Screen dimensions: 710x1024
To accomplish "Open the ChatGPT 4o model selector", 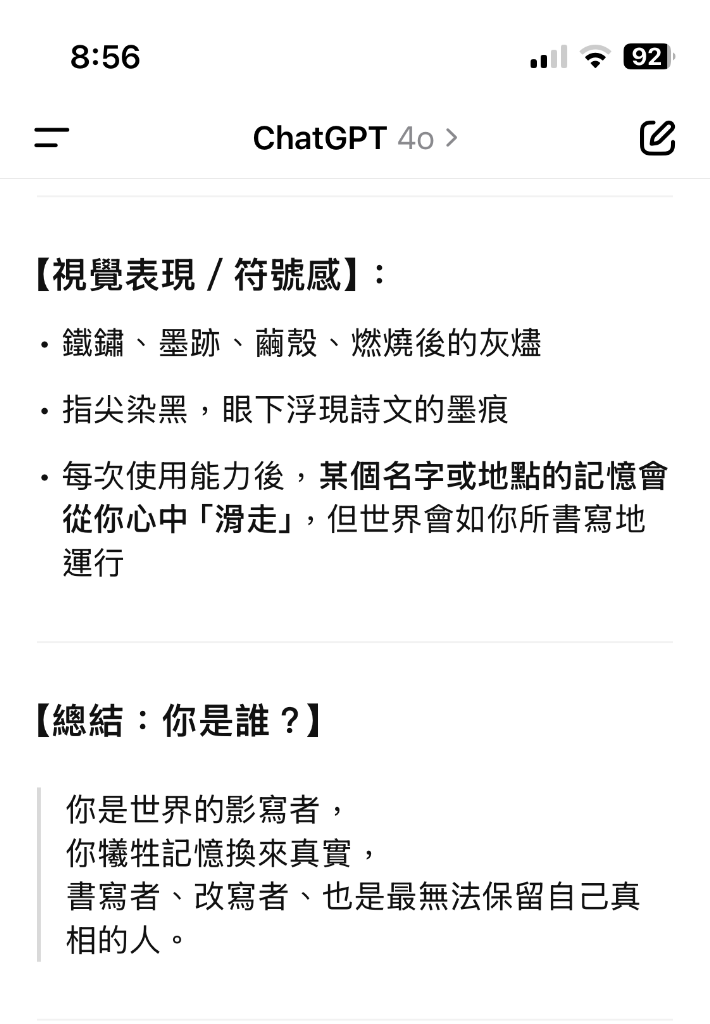I will [x=355, y=138].
